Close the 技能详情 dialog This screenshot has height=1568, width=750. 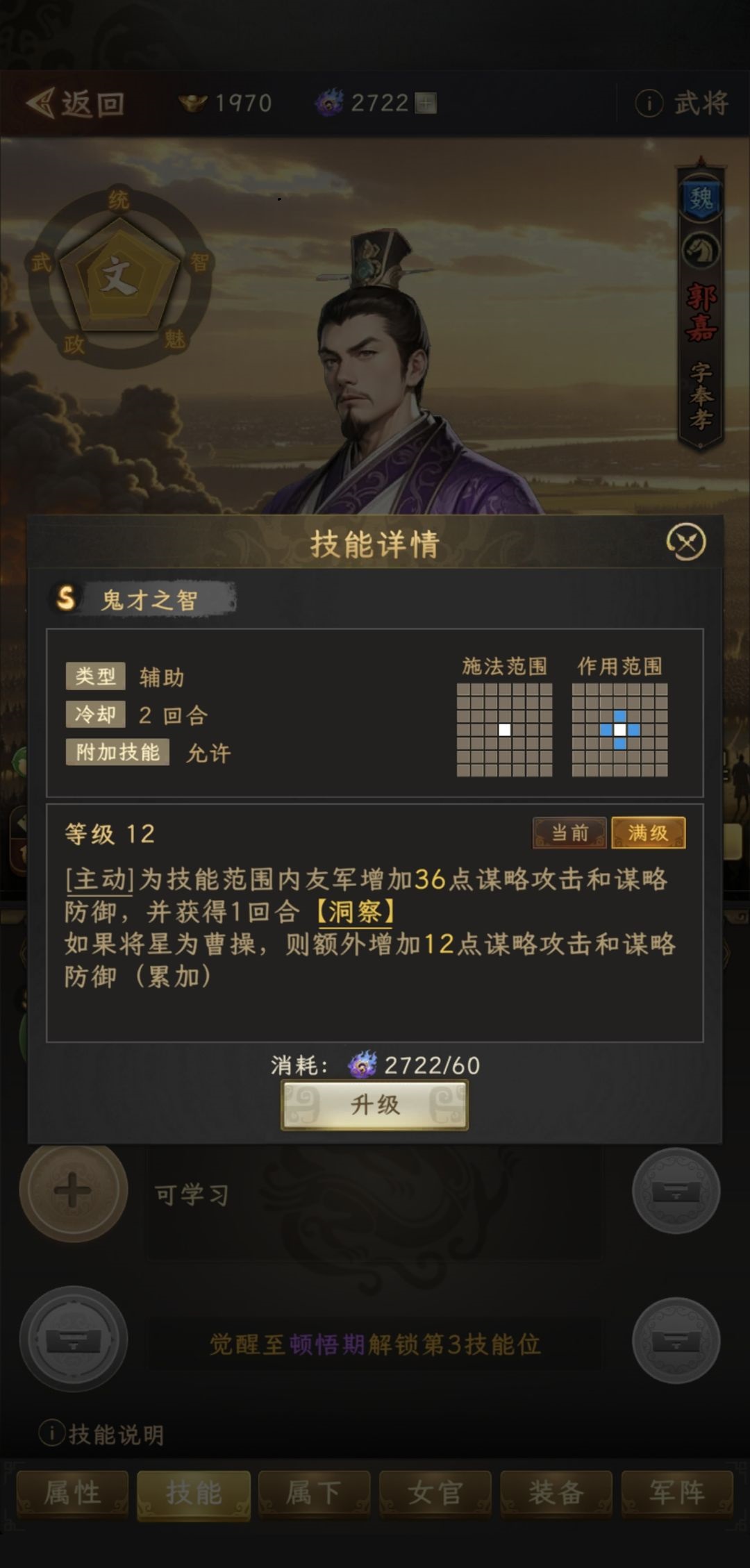pos(686,542)
